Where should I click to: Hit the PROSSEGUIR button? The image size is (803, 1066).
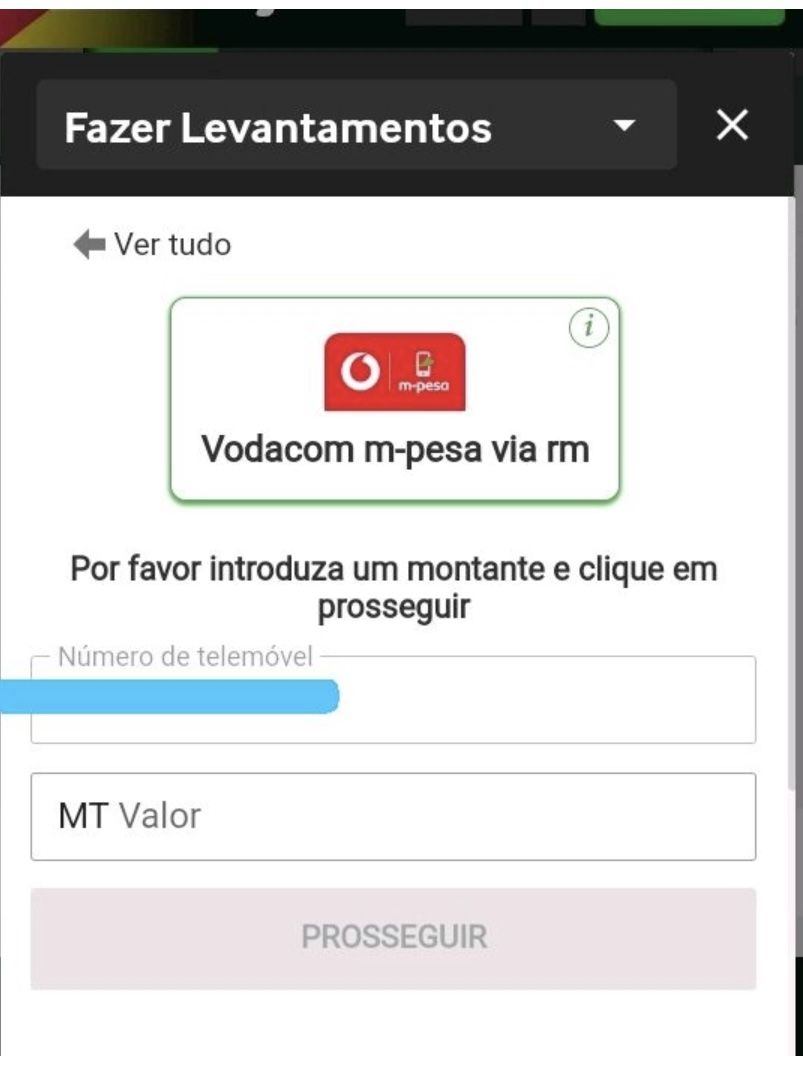[393, 938]
